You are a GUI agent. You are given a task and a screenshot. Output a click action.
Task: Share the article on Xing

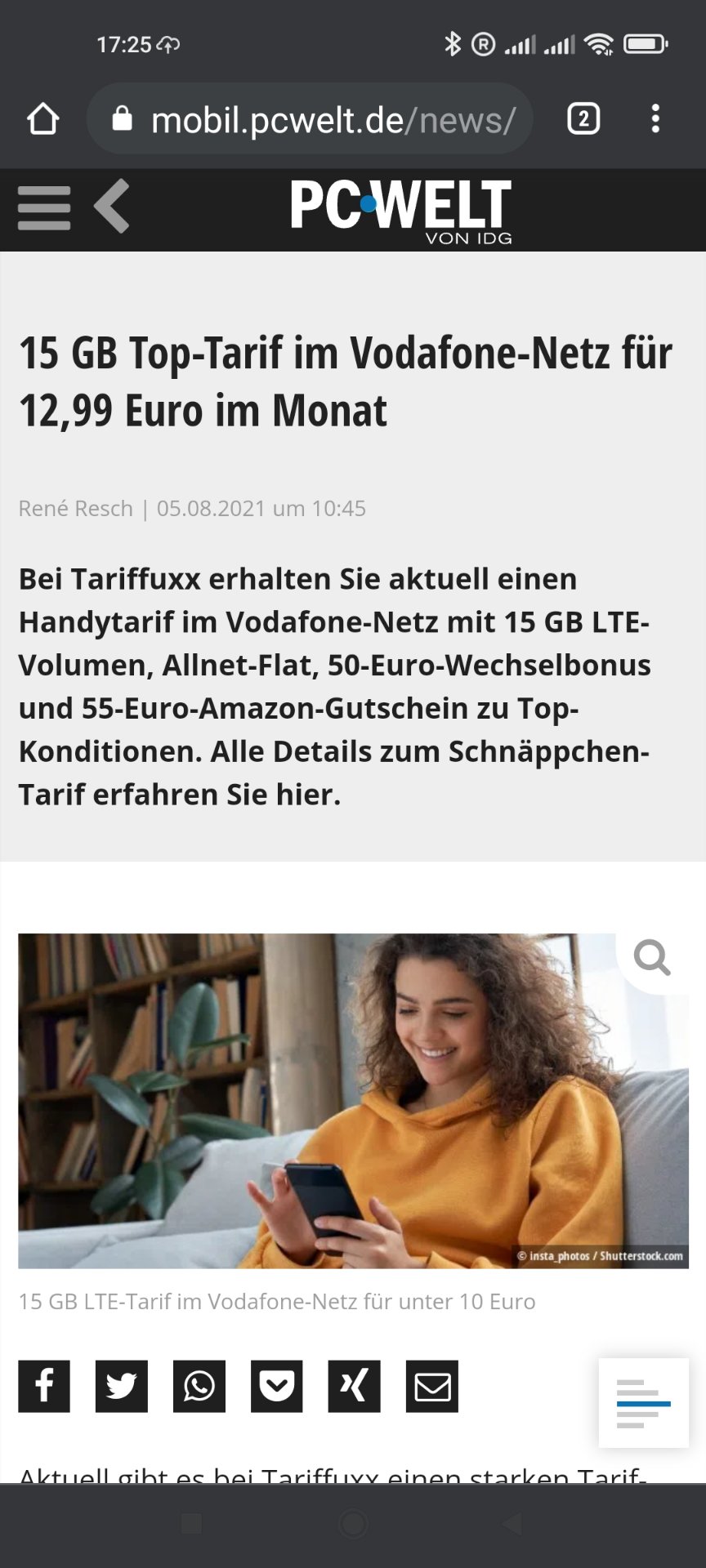(x=355, y=1386)
